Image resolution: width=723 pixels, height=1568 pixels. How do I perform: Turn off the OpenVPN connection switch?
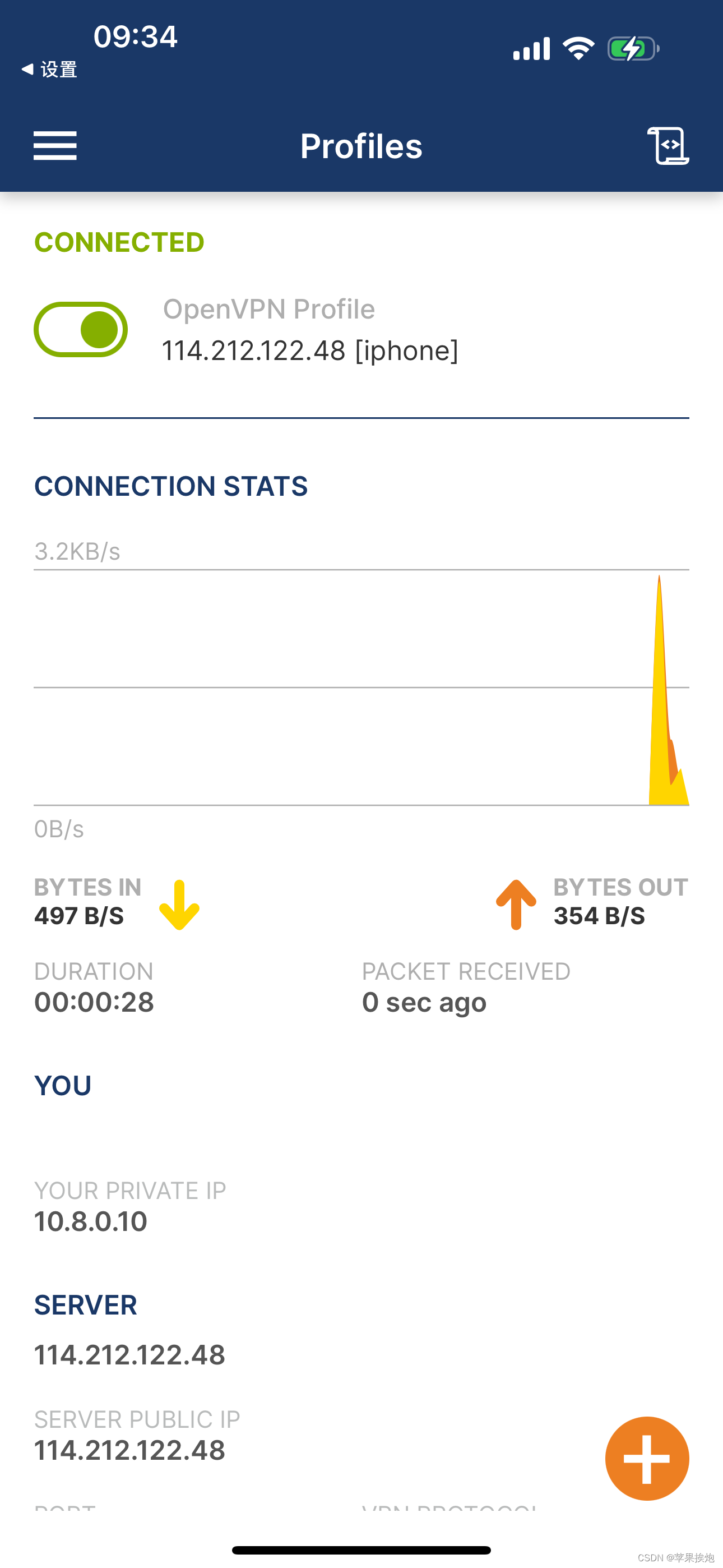coord(80,329)
